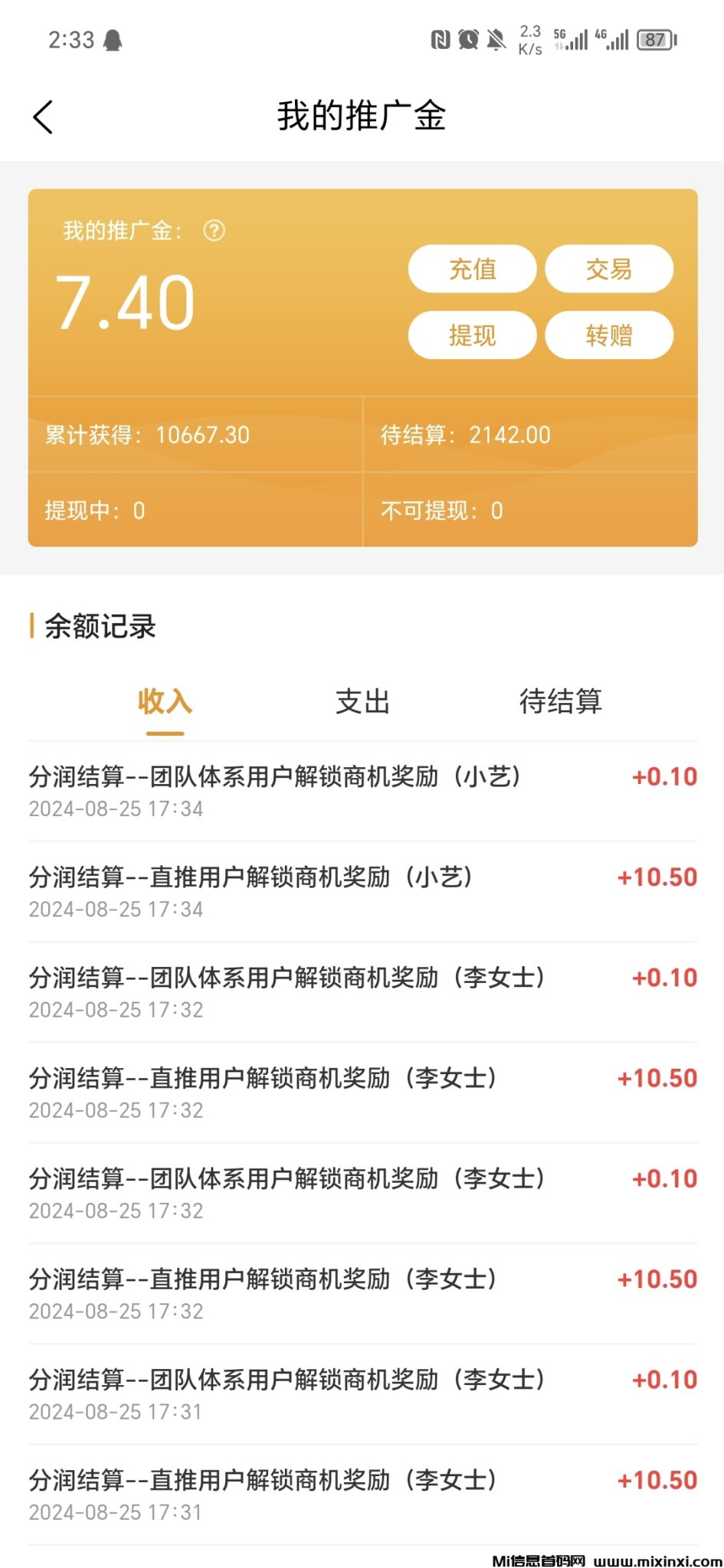The height and width of the screenshot is (1568, 724).
Task: Tap the muted notifications status icon
Action: (x=496, y=38)
